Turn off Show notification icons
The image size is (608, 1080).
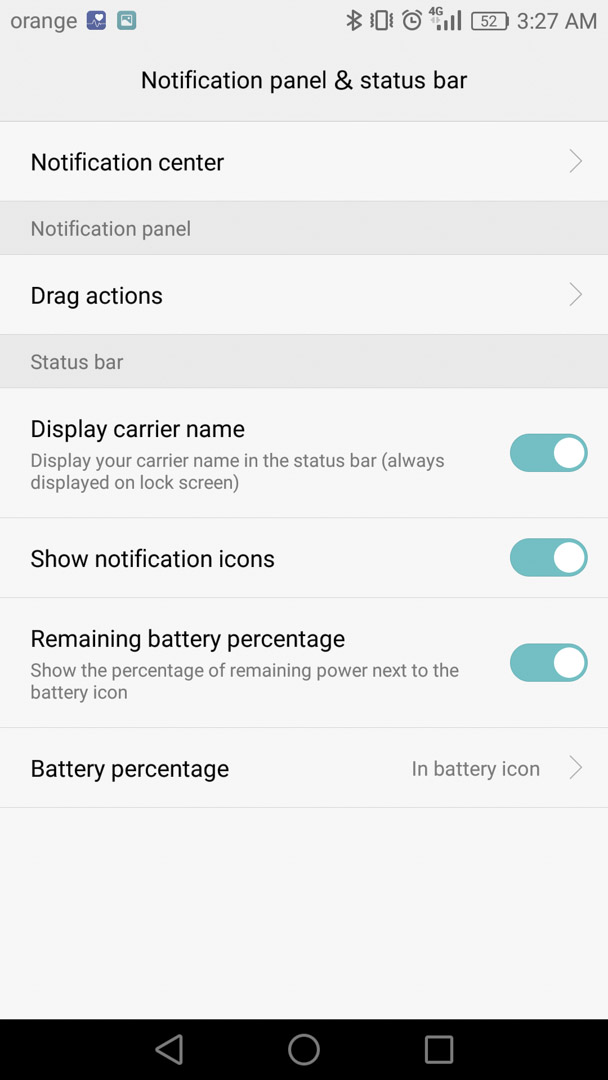(548, 558)
